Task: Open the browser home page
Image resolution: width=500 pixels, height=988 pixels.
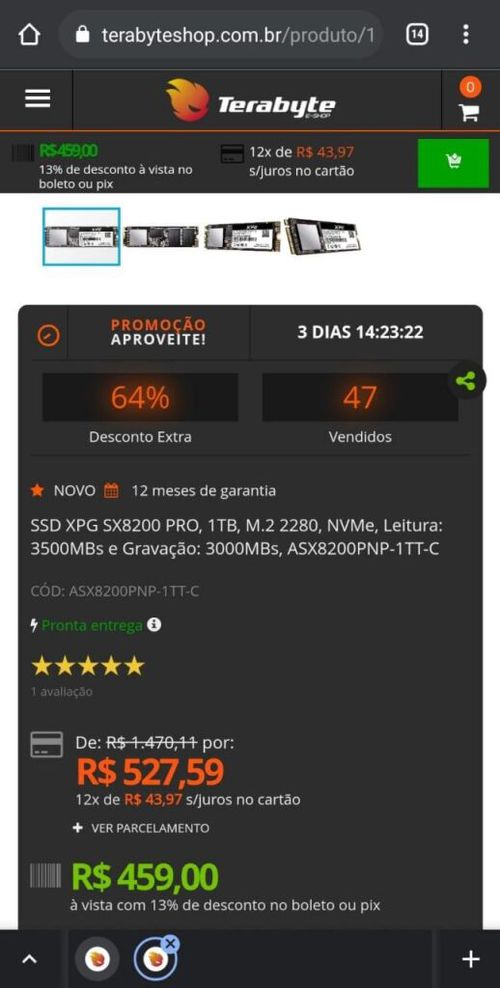Action: coord(29,35)
